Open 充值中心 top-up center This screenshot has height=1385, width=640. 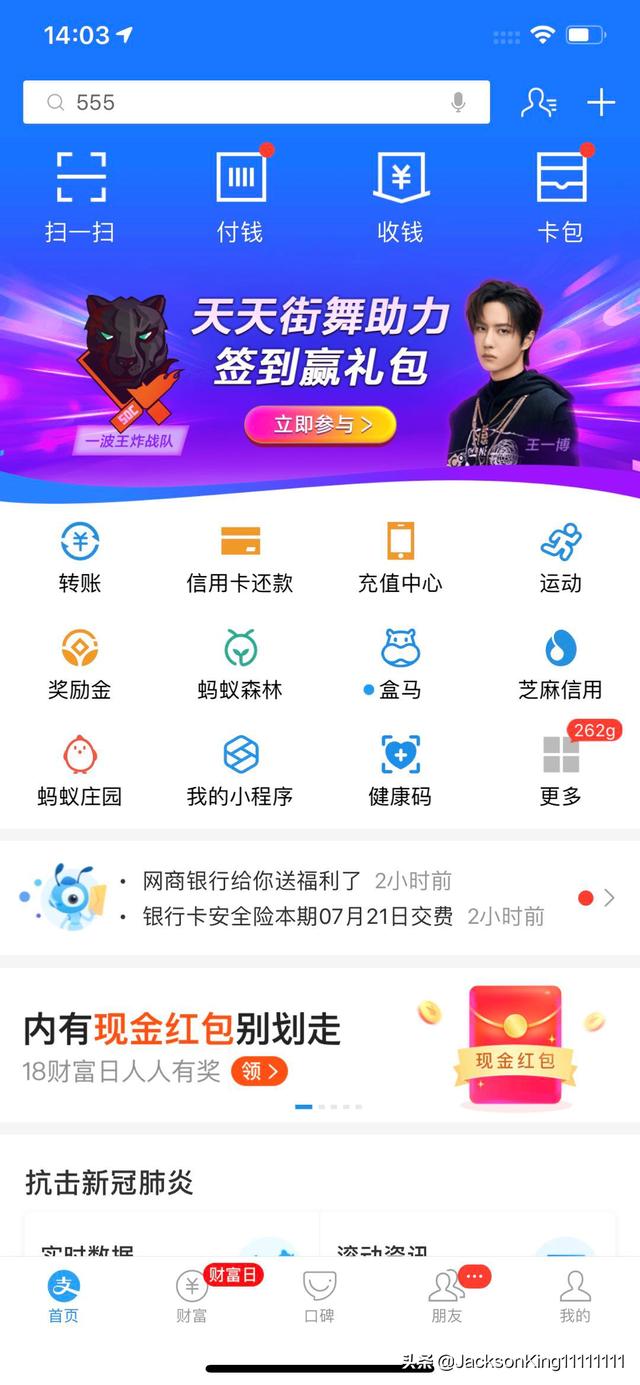400,558
